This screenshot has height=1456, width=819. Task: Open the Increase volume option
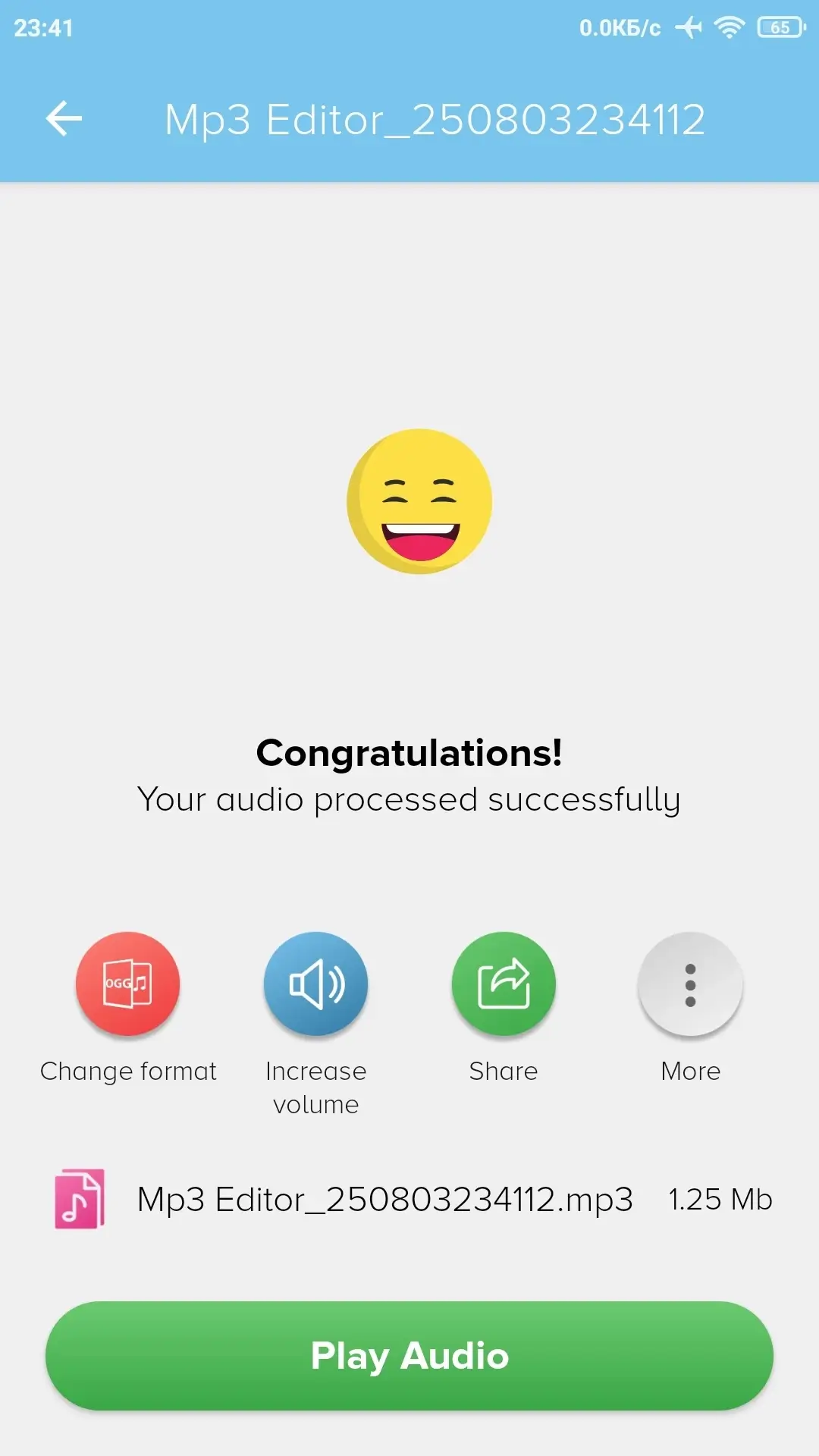click(315, 984)
